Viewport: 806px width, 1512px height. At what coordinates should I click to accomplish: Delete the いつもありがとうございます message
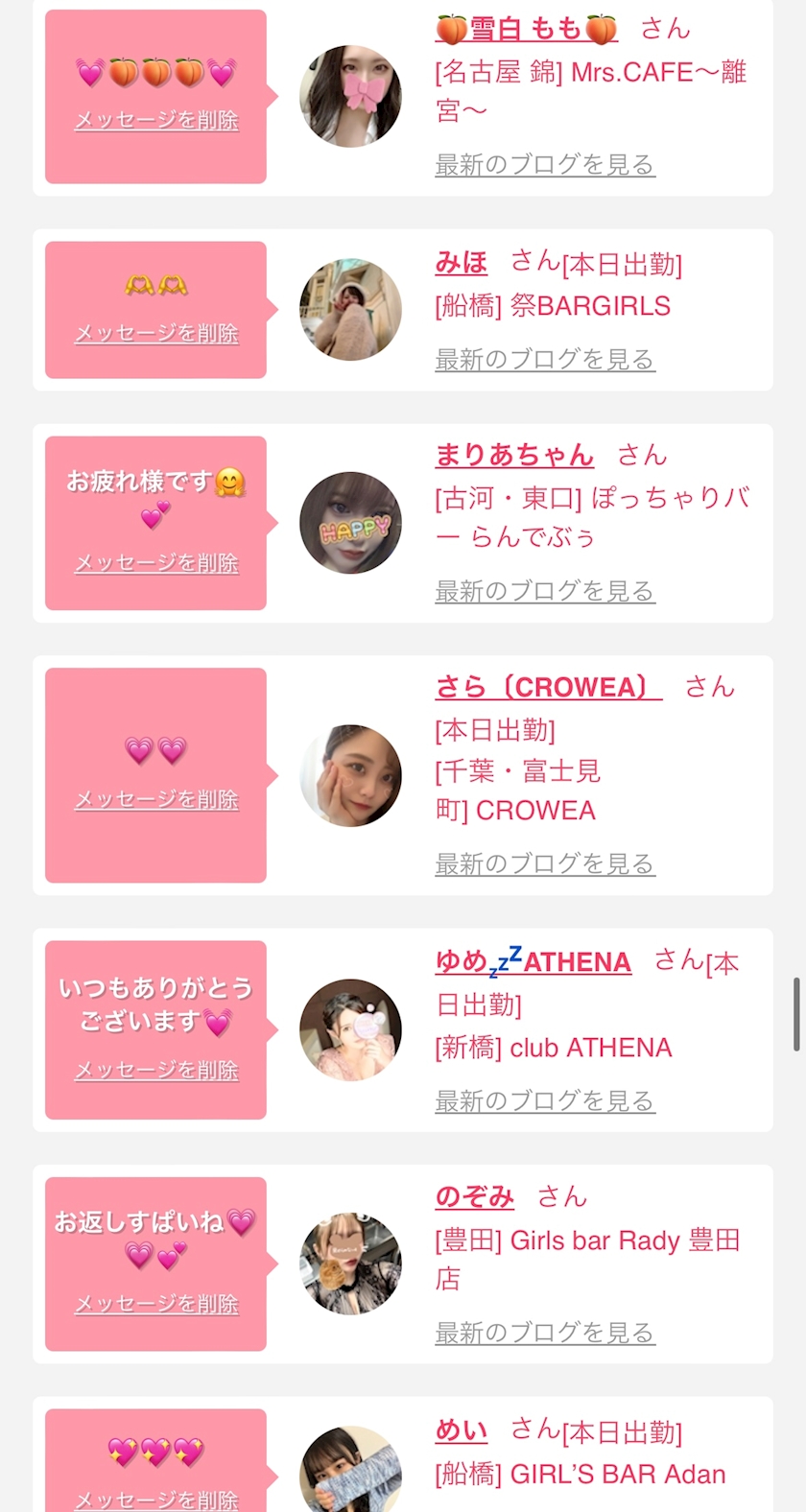pos(156,1070)
